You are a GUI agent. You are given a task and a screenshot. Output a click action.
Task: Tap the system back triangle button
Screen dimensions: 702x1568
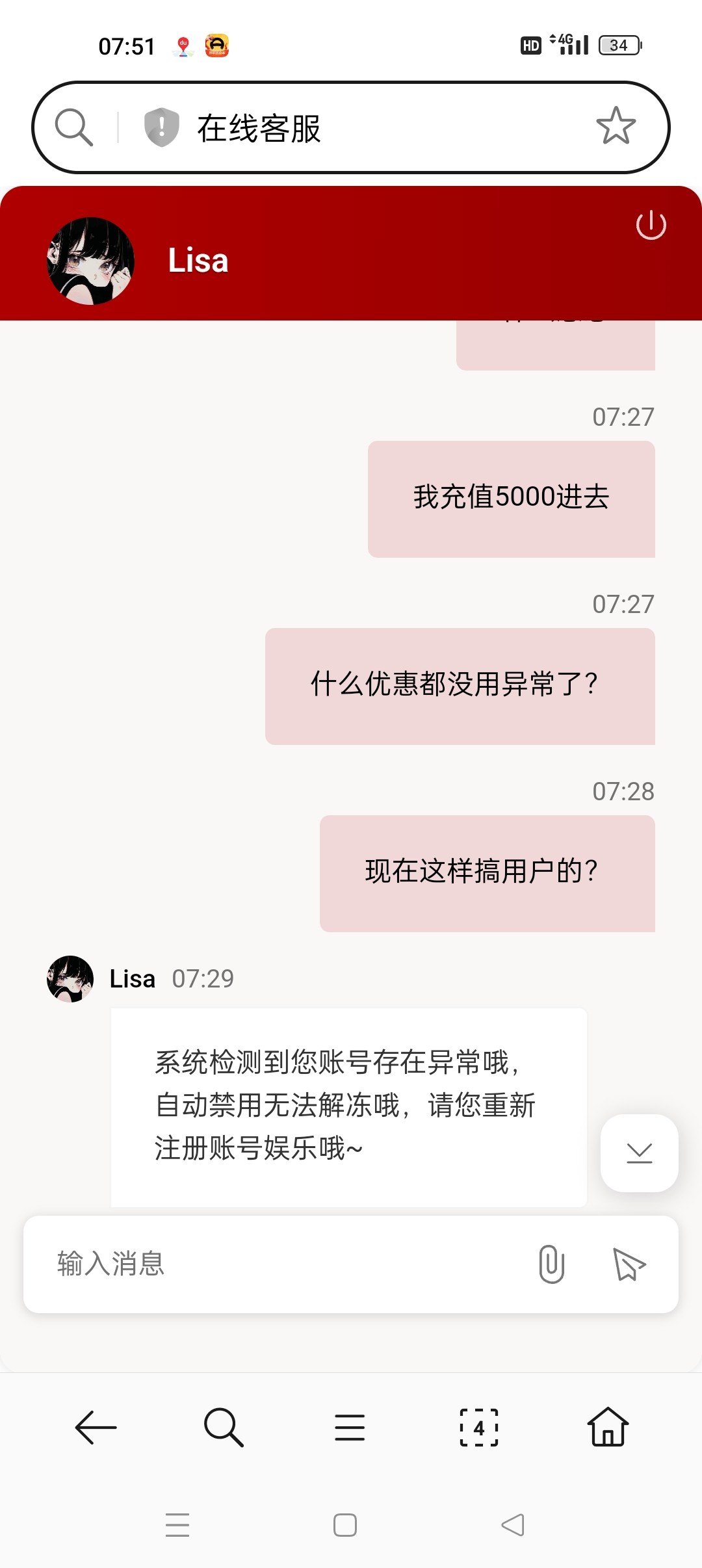pos(513,1524)
